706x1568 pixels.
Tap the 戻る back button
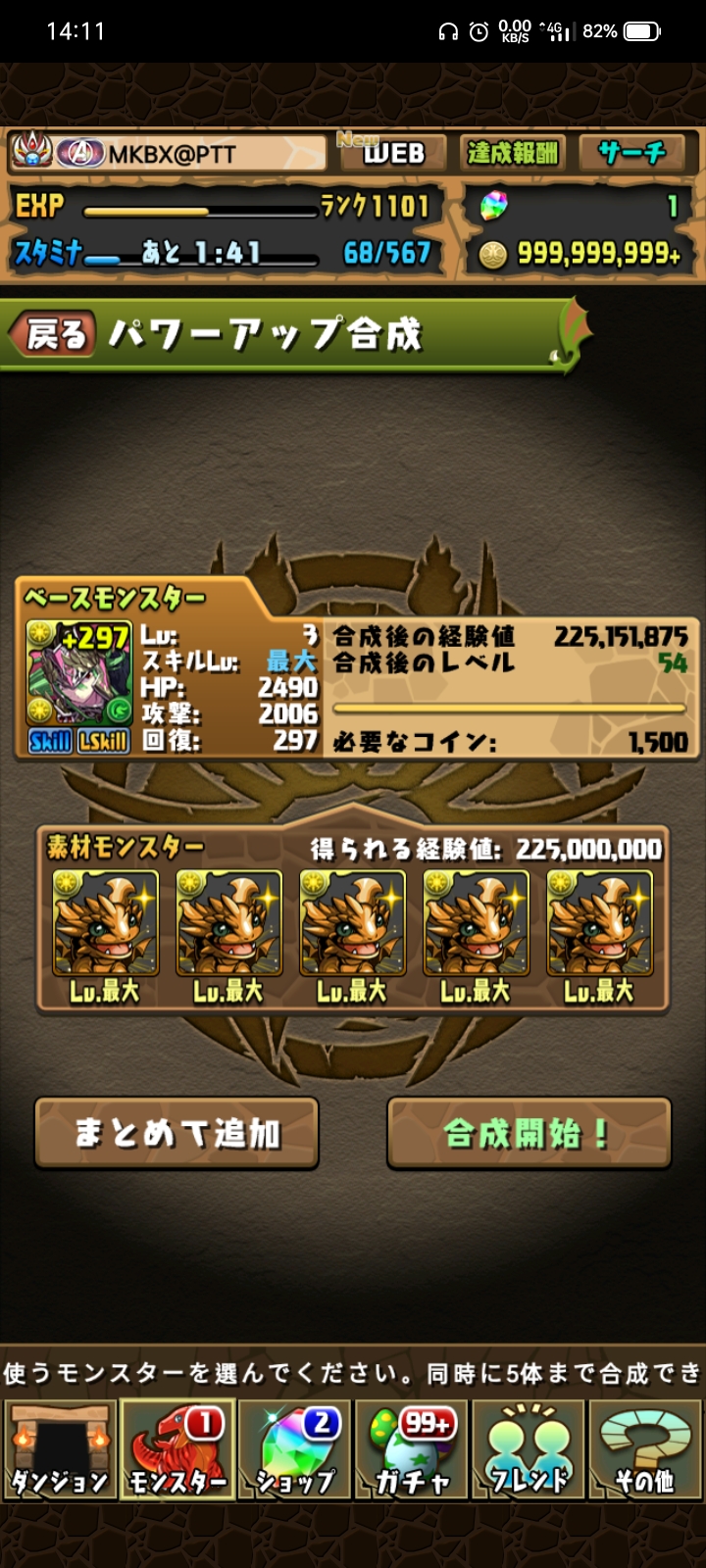tap(55, 335)
